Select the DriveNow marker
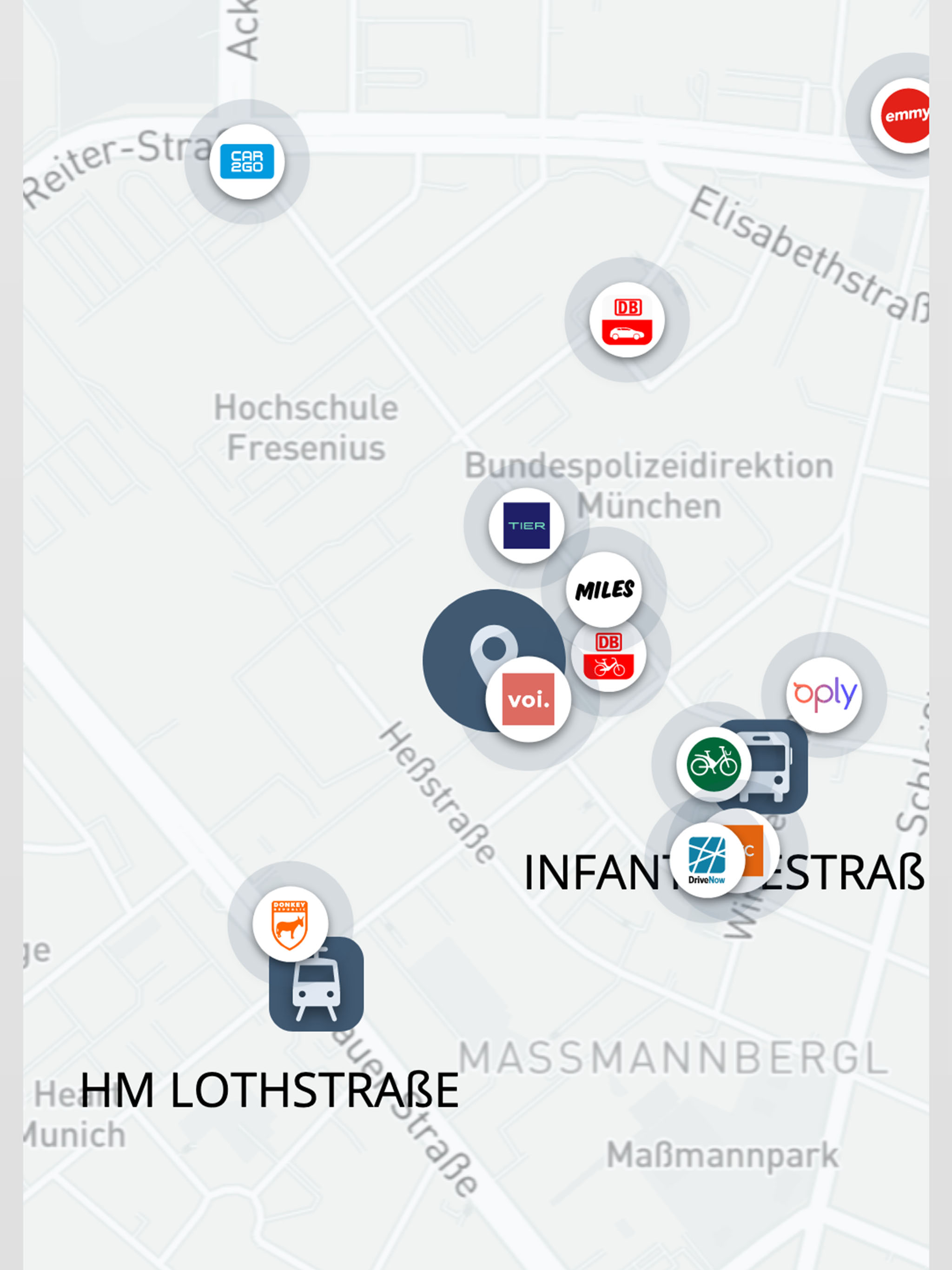 click(707, 860)
